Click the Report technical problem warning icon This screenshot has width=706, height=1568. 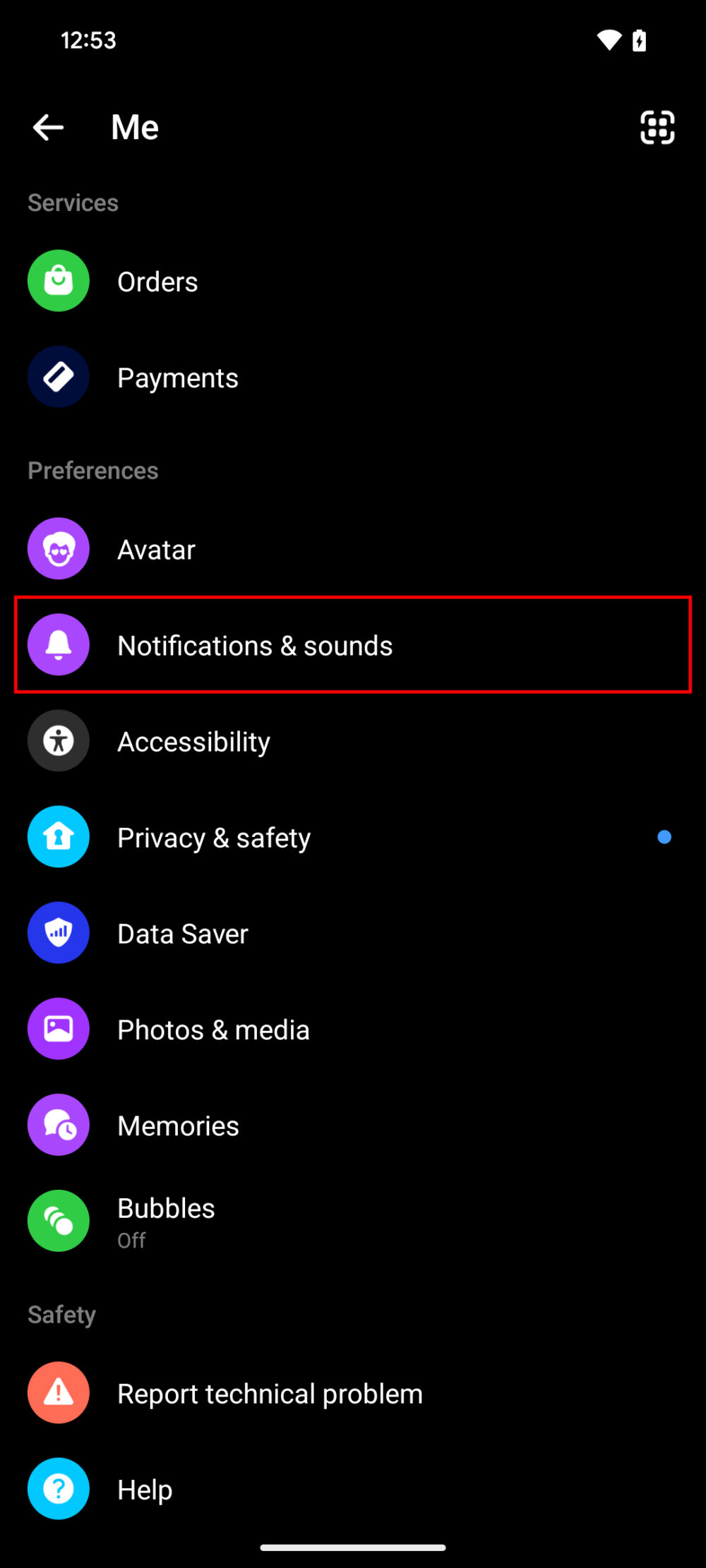click(58, 1392)
